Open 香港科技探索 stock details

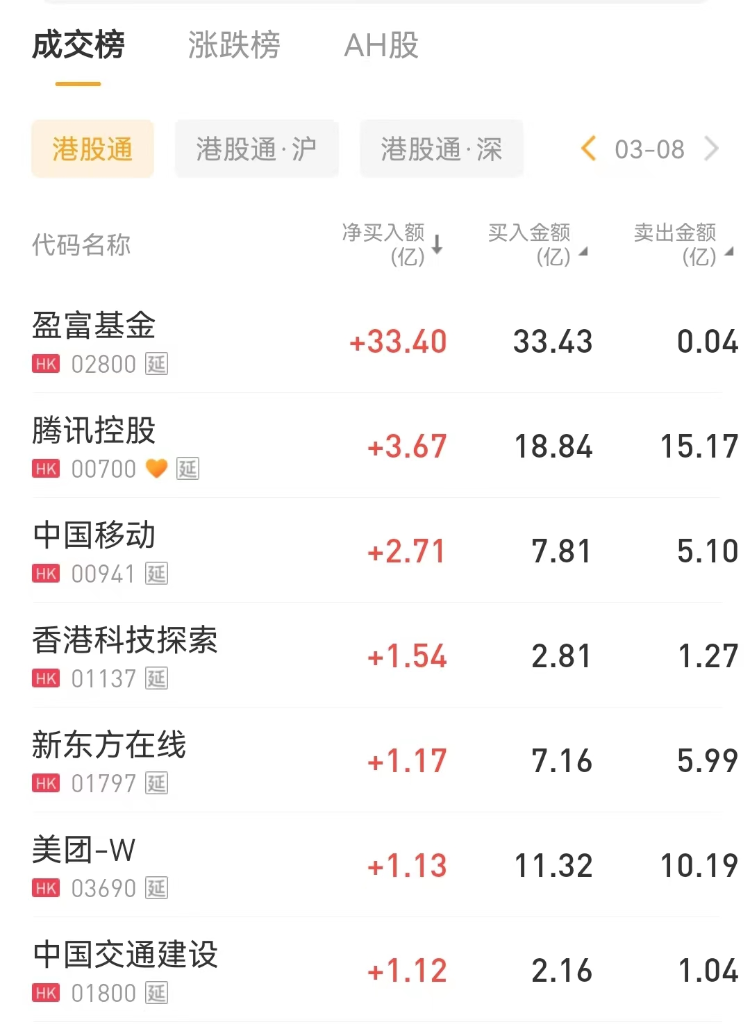click(x=125, y=641)
